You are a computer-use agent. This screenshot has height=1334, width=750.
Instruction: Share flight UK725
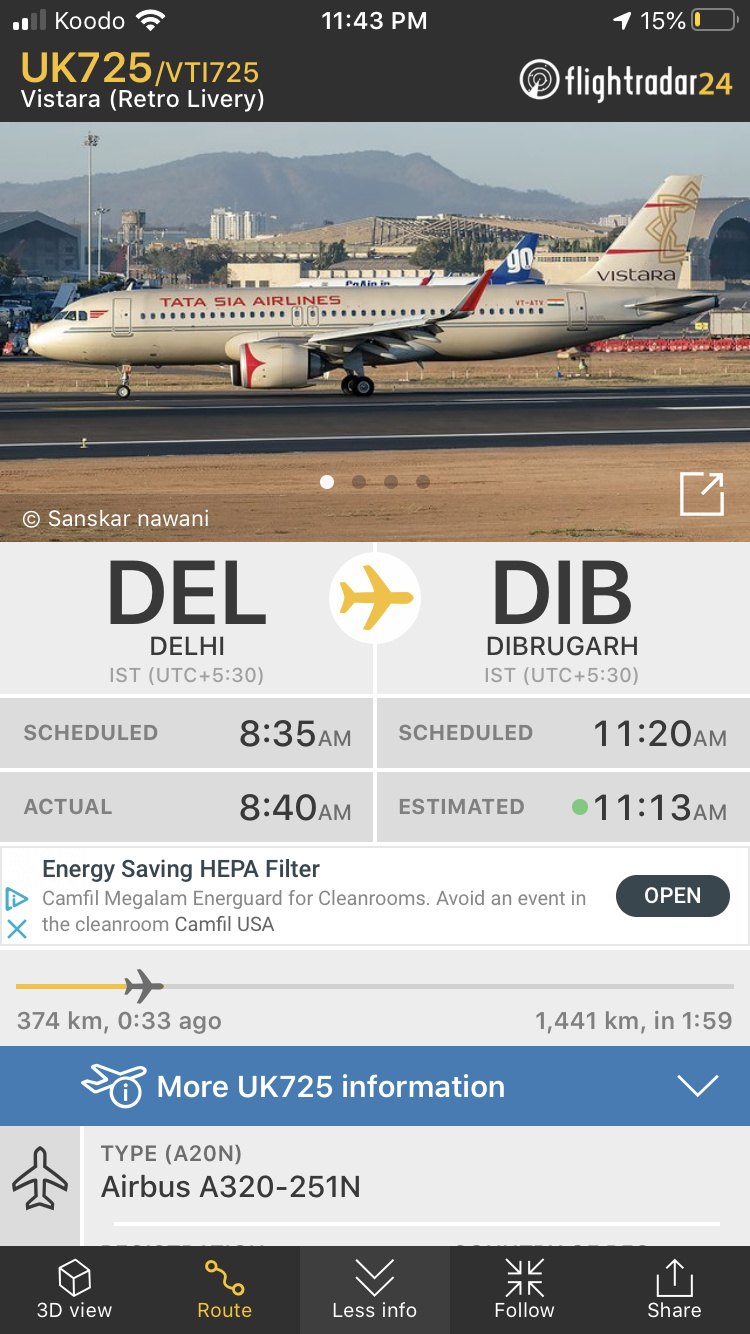click(674, 1290)
